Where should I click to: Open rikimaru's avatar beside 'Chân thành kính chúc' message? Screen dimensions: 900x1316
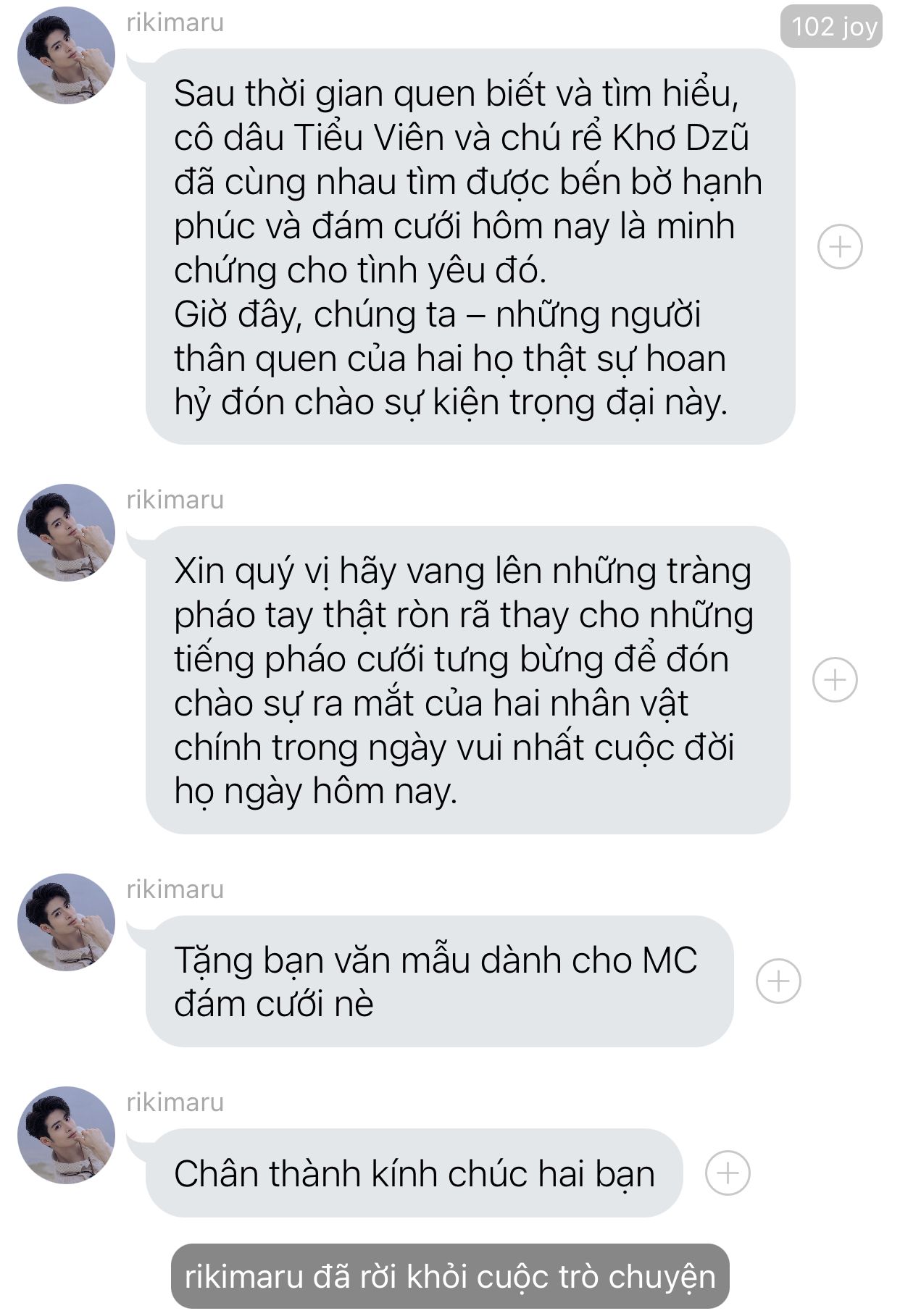(66, 1134)
